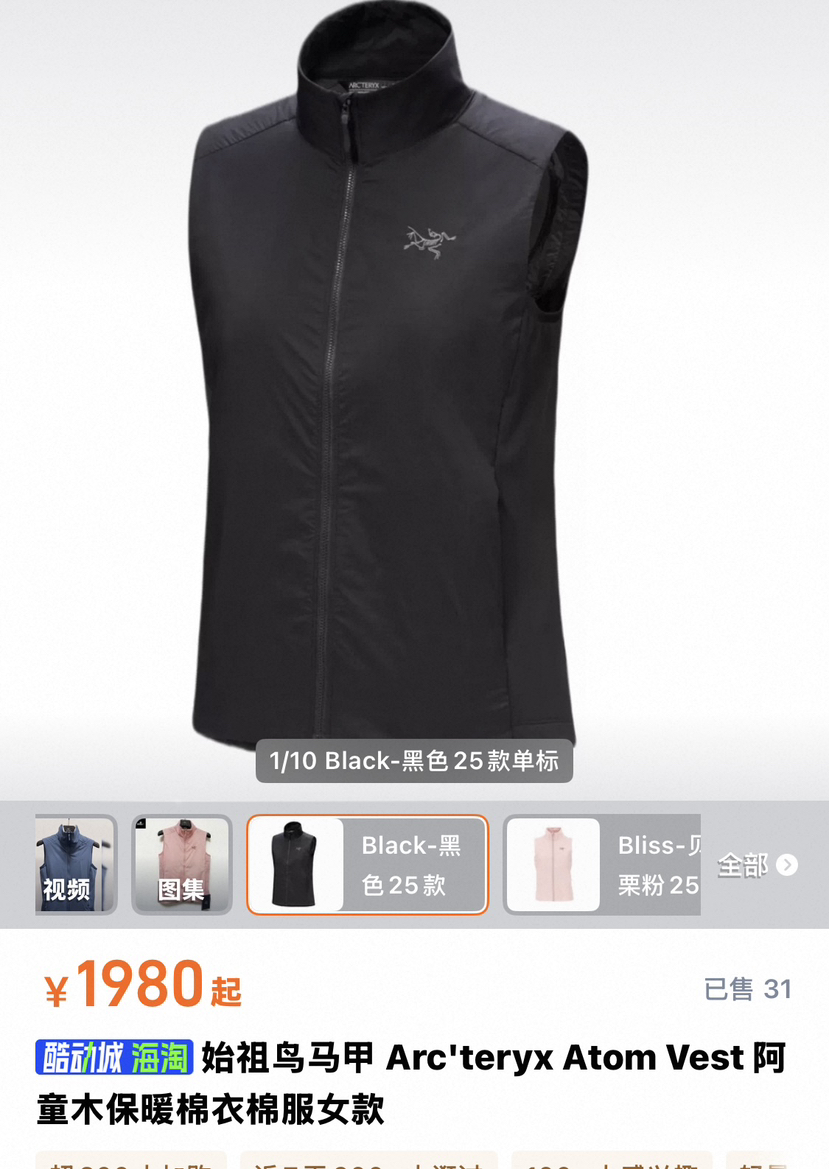Play the 视频 product video preview

pyautogui.click(x=73, y=864)
